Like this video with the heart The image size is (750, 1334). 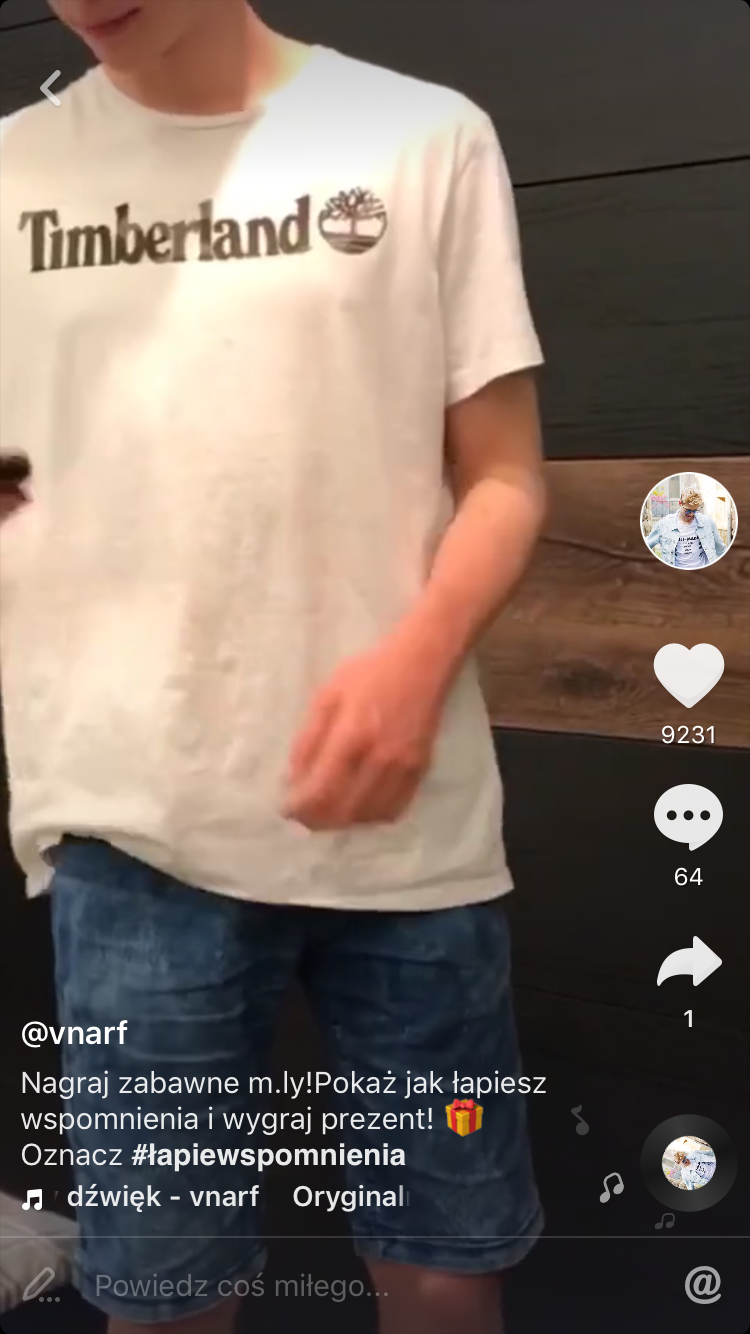coord(688,675)
